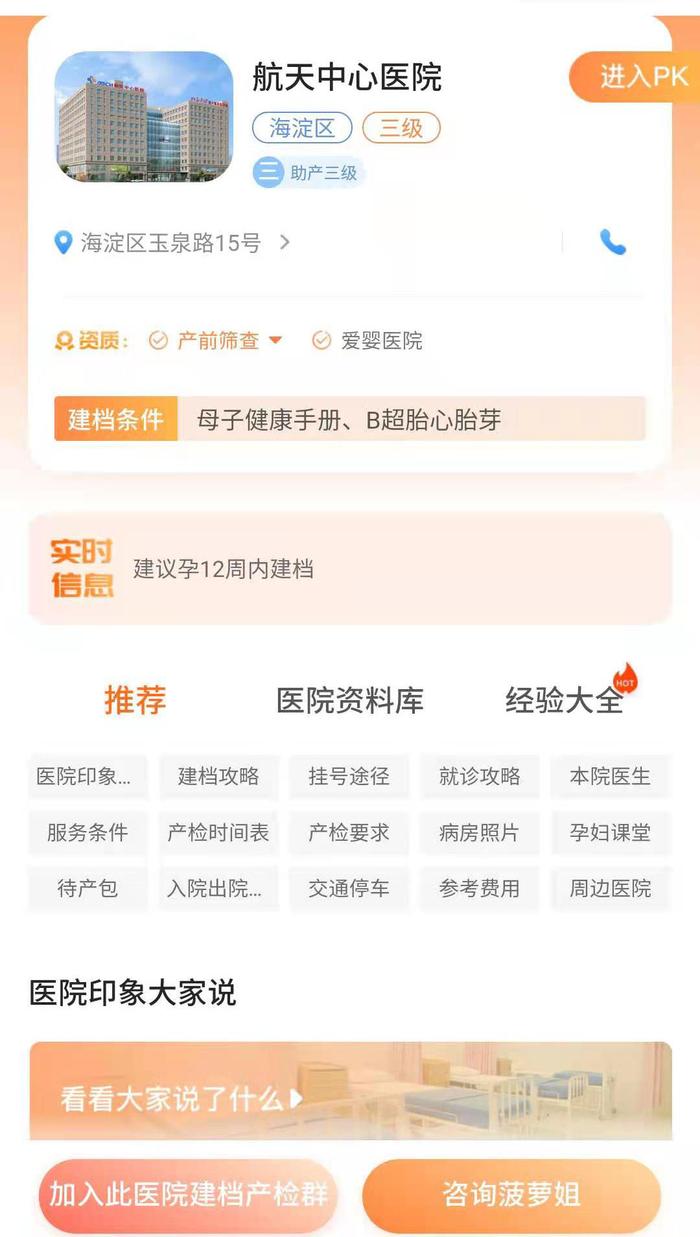Open 交通停车 info
This screenshot has height=1237, width=700.
pyautogui.click(x=349, y=888)
